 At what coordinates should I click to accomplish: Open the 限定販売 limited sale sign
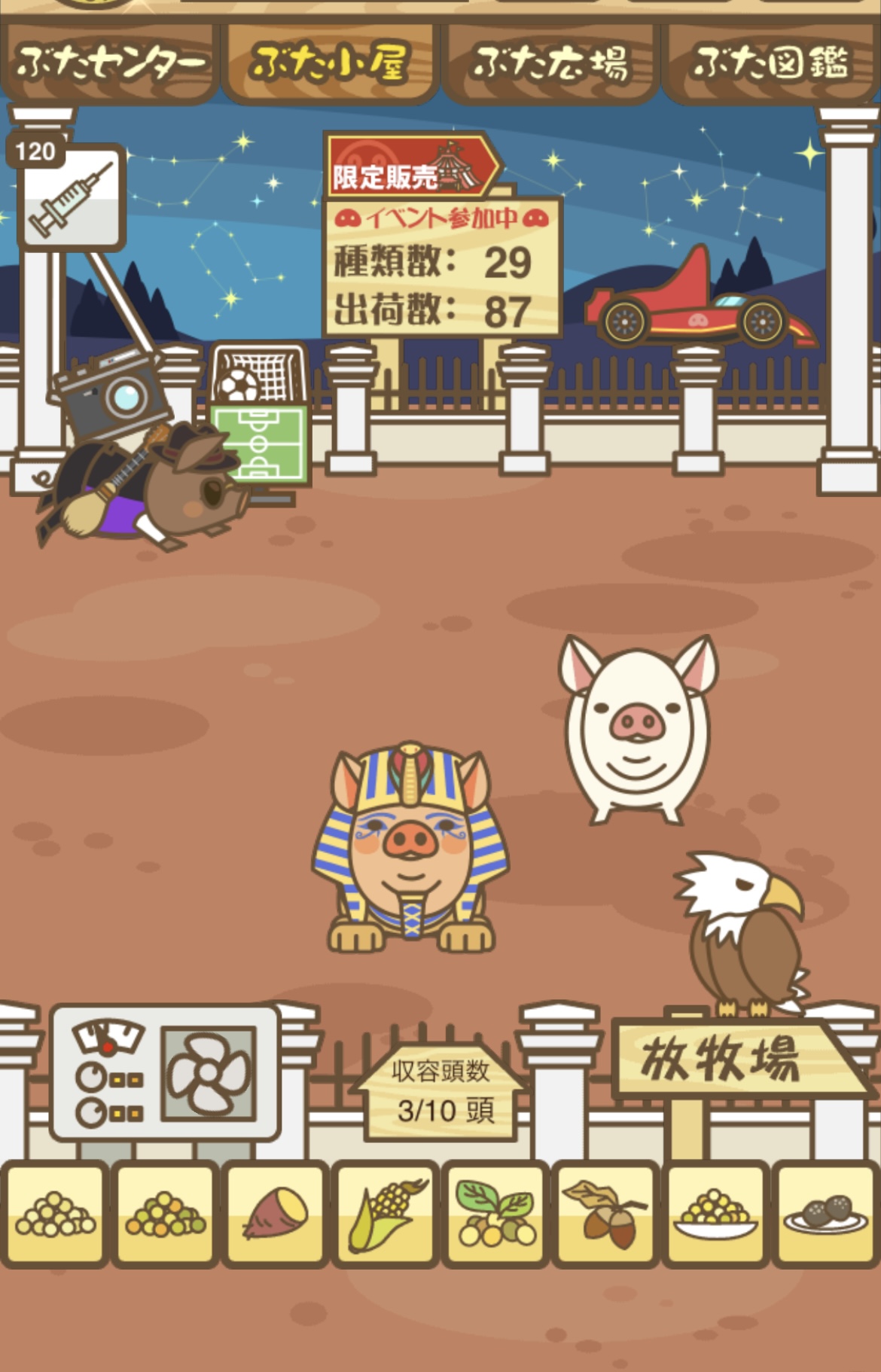coord(410,167)
